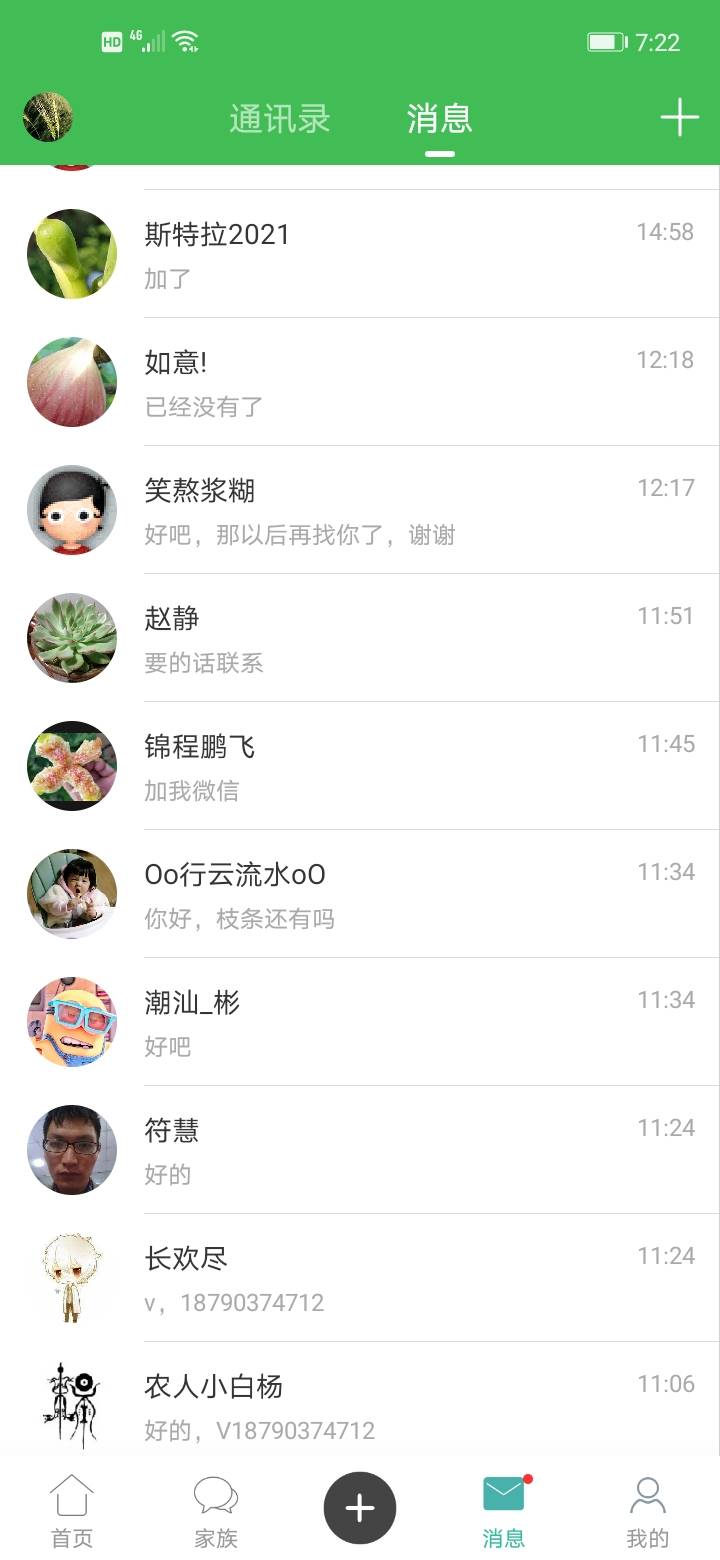The image size is (720, 1560).
Task: Tap the plus icon in top bar
Action: (679, 118)
